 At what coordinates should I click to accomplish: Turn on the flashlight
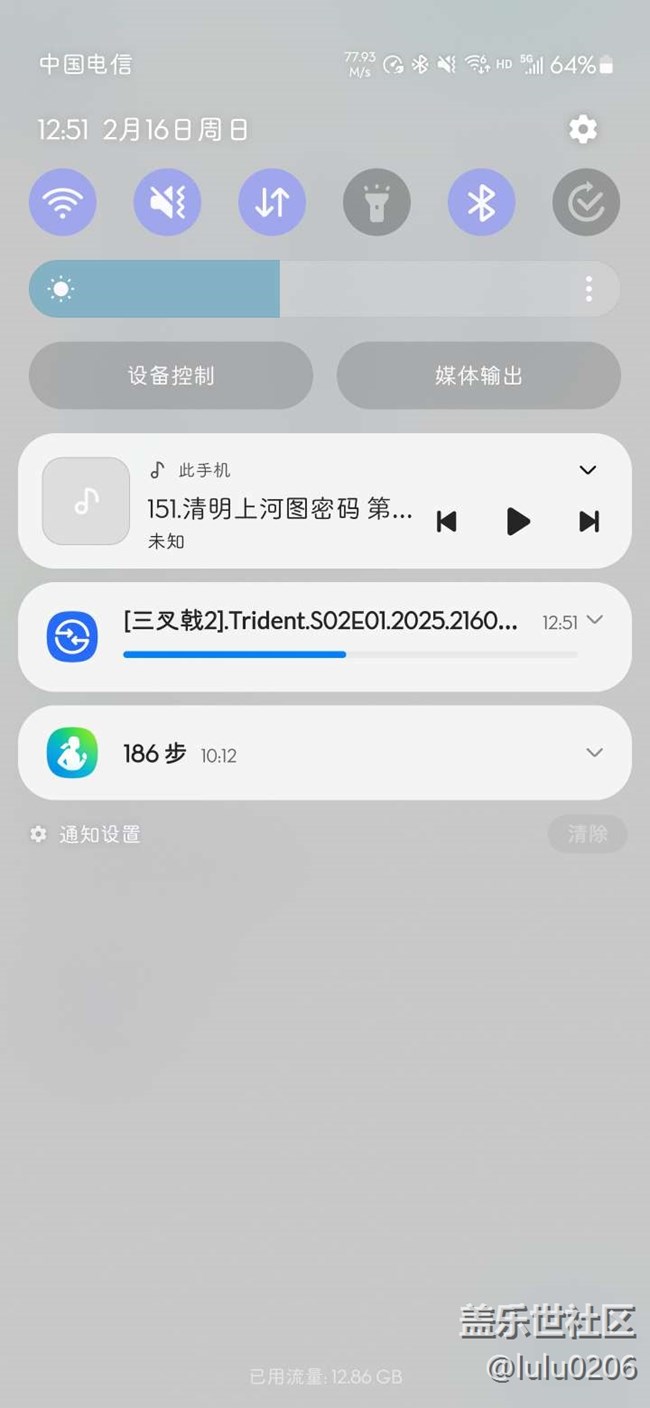coord(377,202)
